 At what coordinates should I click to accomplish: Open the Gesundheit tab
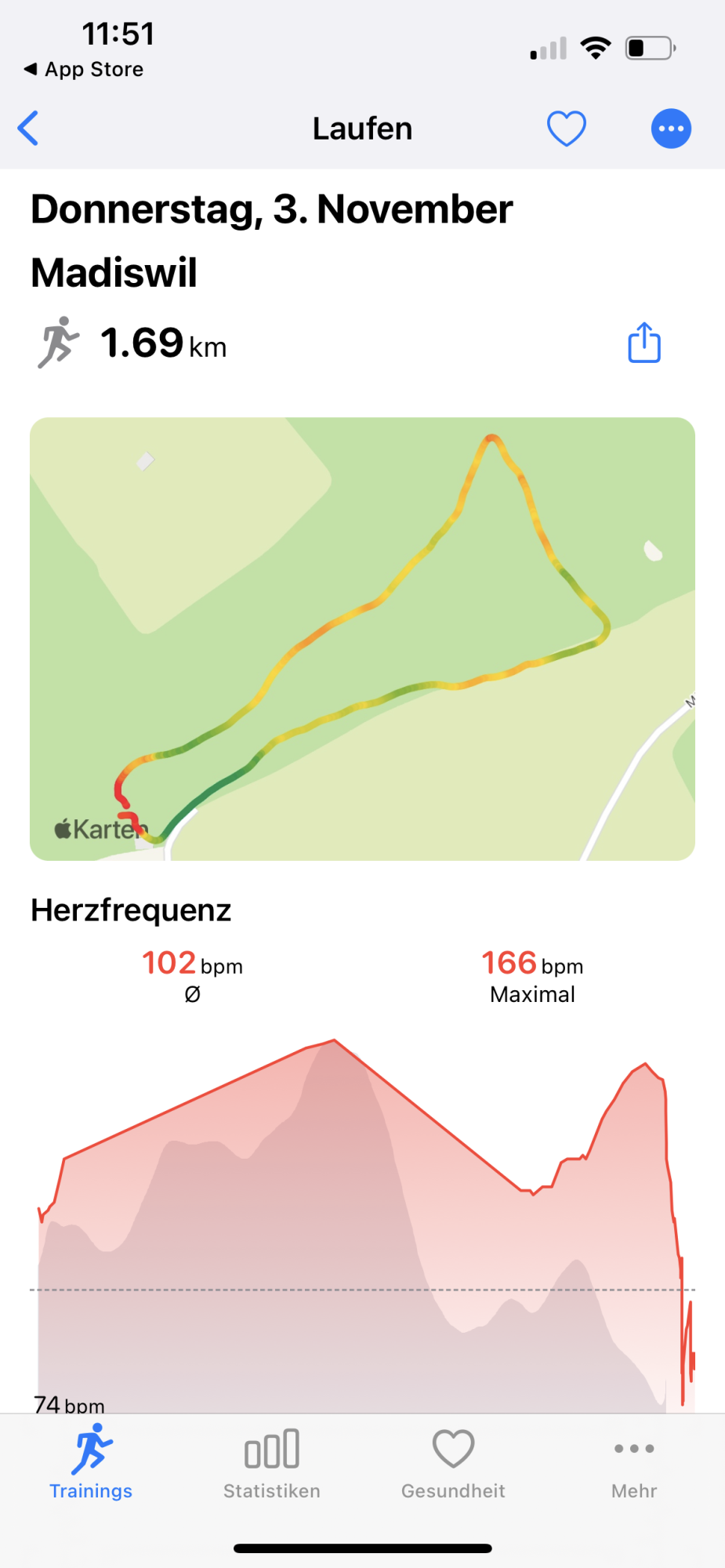click(x=453, y=1463)
